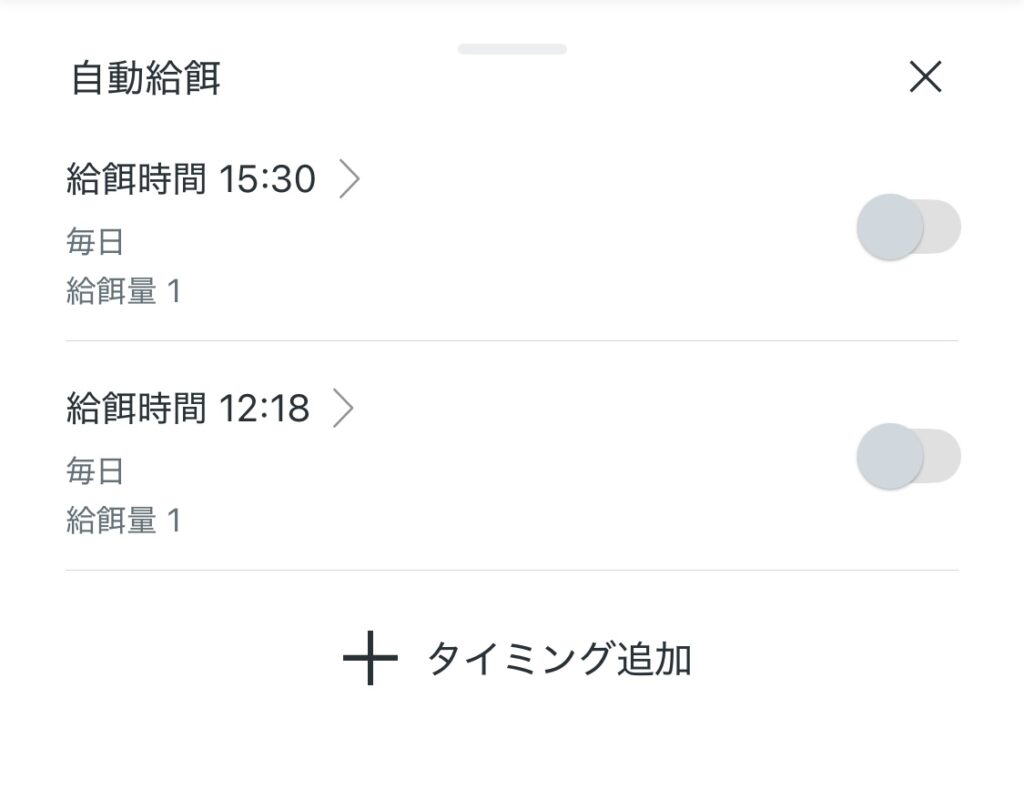Close the 自動給餌 sheet
The width and height of the screenshot is (1024, 789).
coord(925,77)
